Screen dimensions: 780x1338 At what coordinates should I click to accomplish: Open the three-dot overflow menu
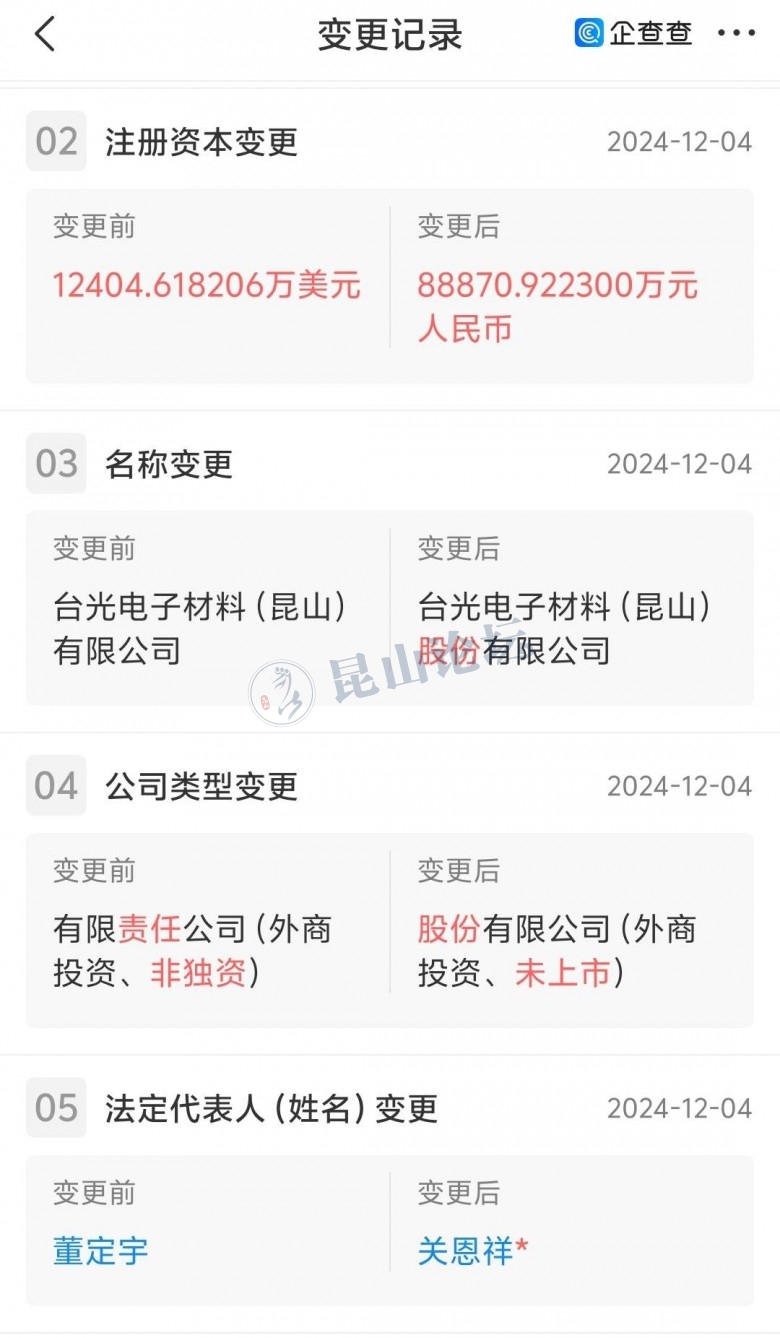(x=736, y=34)
